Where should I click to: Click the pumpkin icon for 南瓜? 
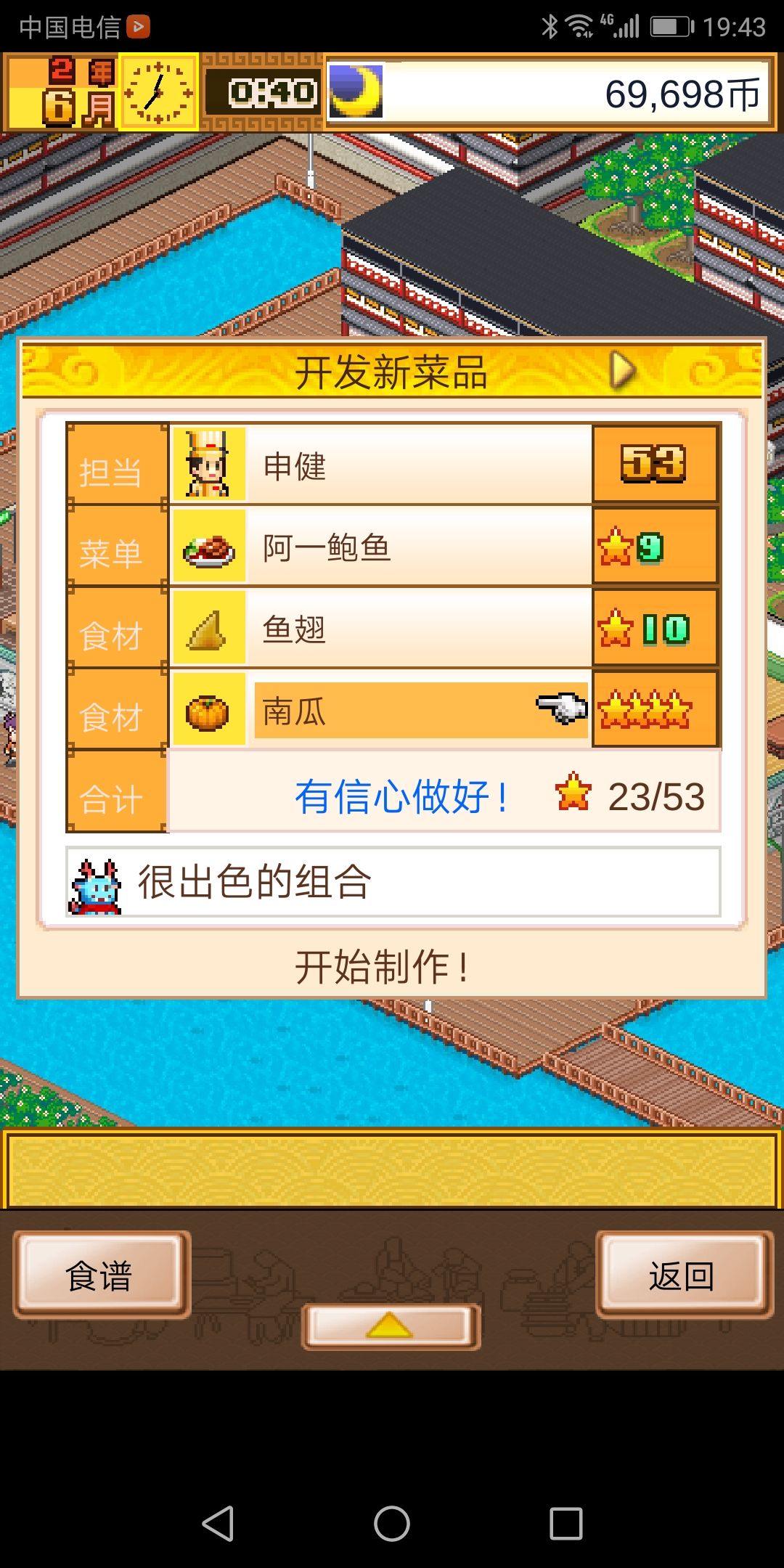pos(208,712)
